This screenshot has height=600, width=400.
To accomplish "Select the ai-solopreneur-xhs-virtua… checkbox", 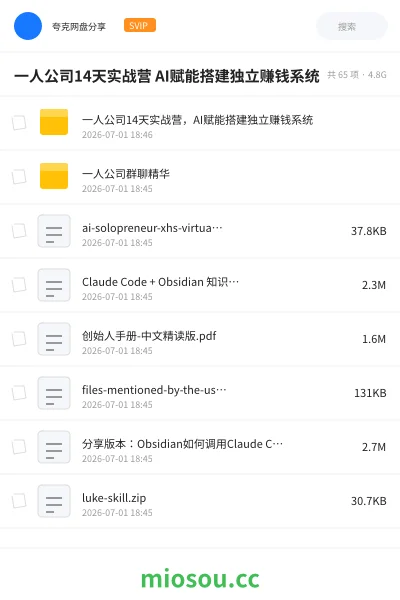I will pyautogui.click(x=19, y=231).
